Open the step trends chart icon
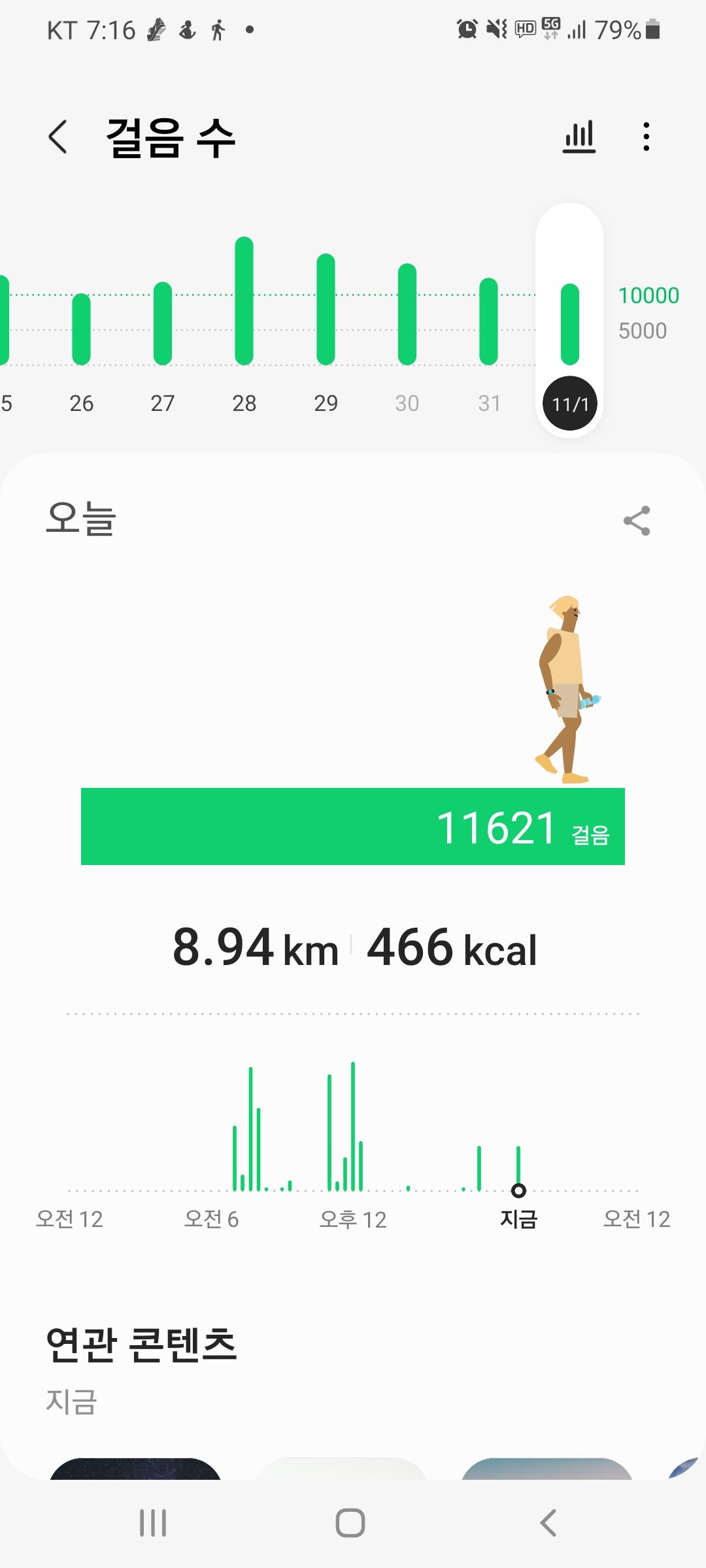 (579, 137)
